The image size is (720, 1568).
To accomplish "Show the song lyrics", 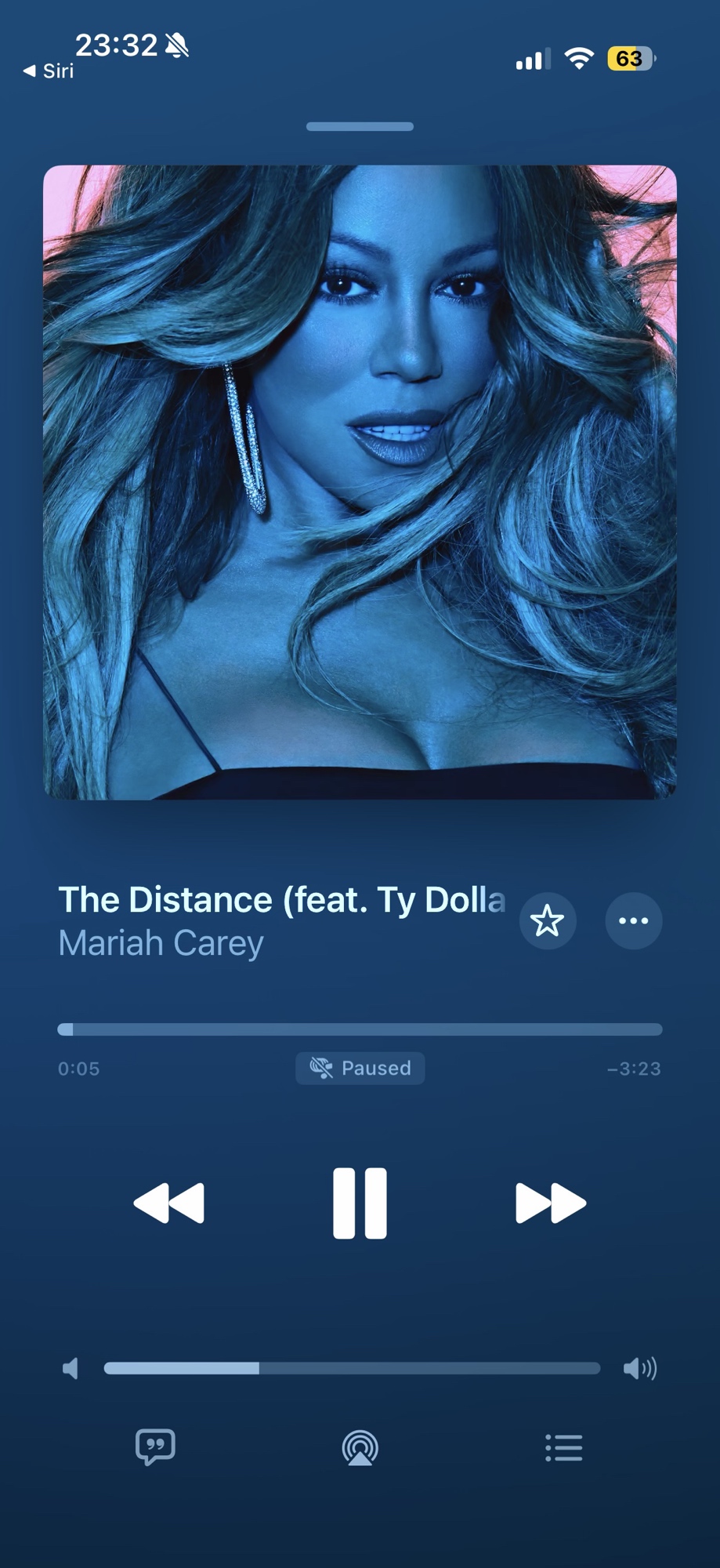I will coord(155,1447).
